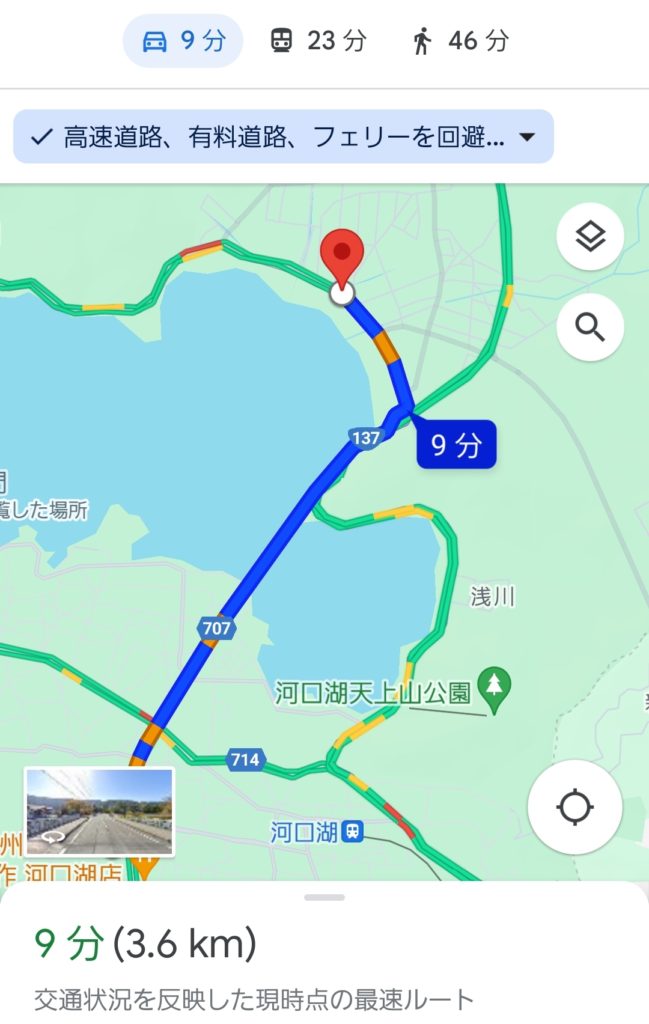Screen dimensions: 649x1024
Task: Switch to the transit option showing 23 分
Action: (x=318, y=41)
